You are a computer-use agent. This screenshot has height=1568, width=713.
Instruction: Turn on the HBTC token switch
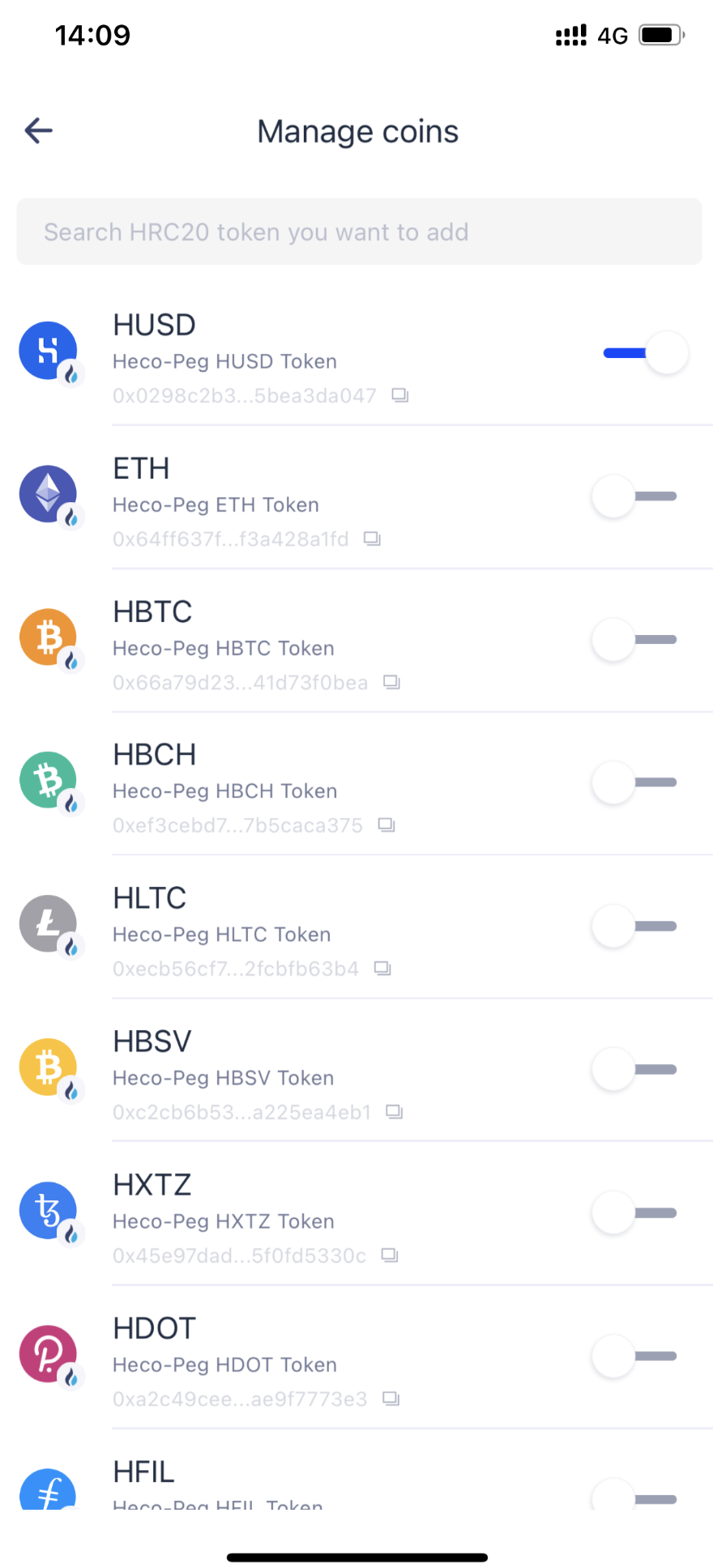pos(634,640)
